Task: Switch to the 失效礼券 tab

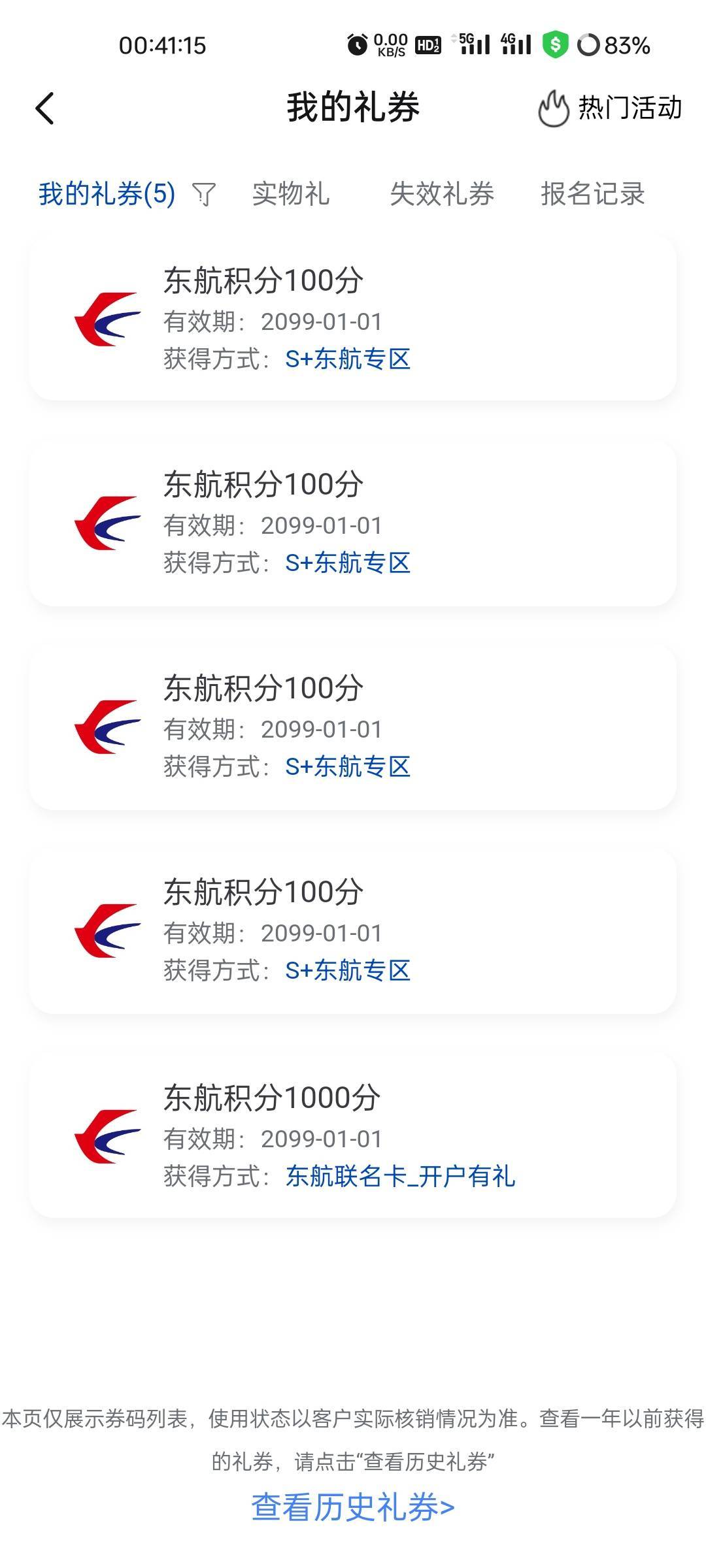Action: point(441,194)
